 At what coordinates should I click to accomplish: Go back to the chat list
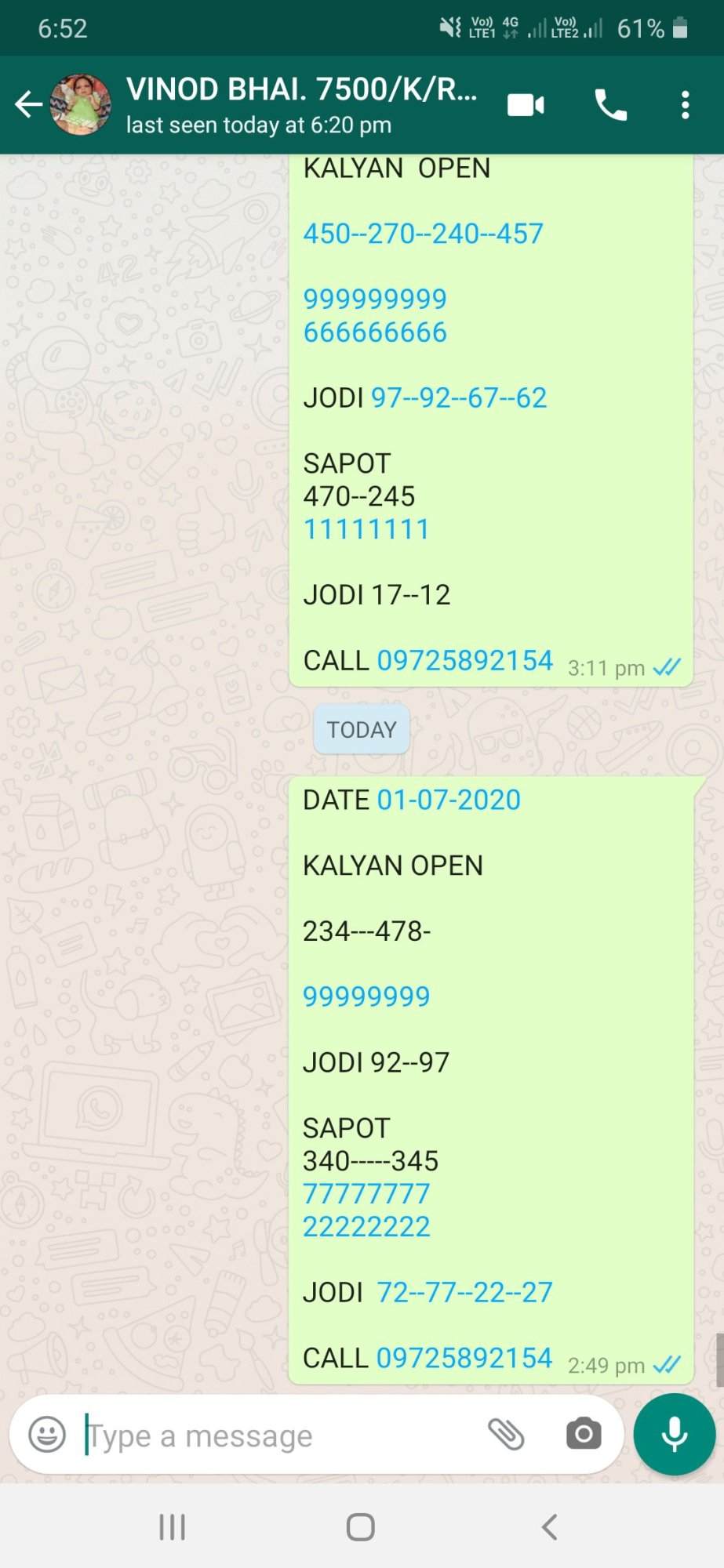pyautogui.click(x=28, y=104)
